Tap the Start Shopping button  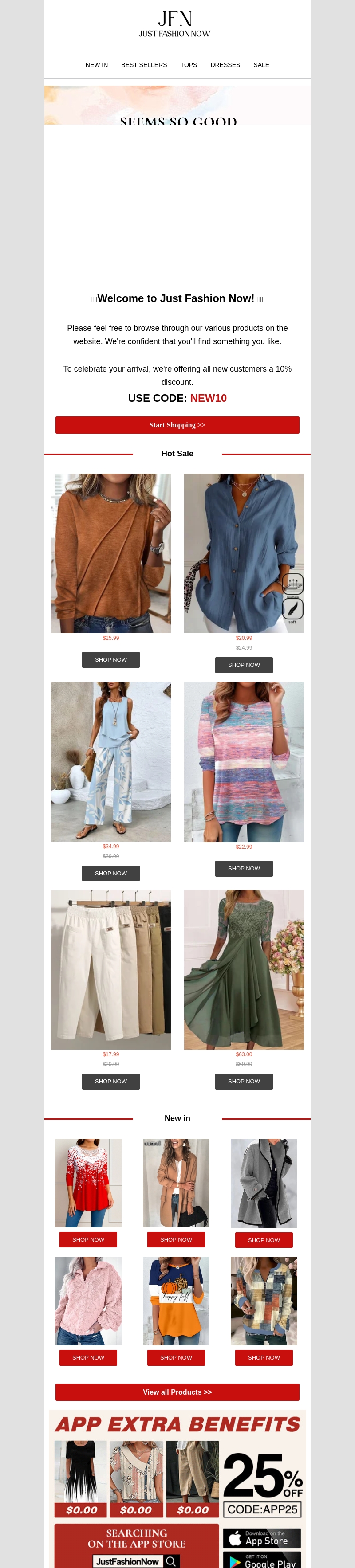point(177,425)
